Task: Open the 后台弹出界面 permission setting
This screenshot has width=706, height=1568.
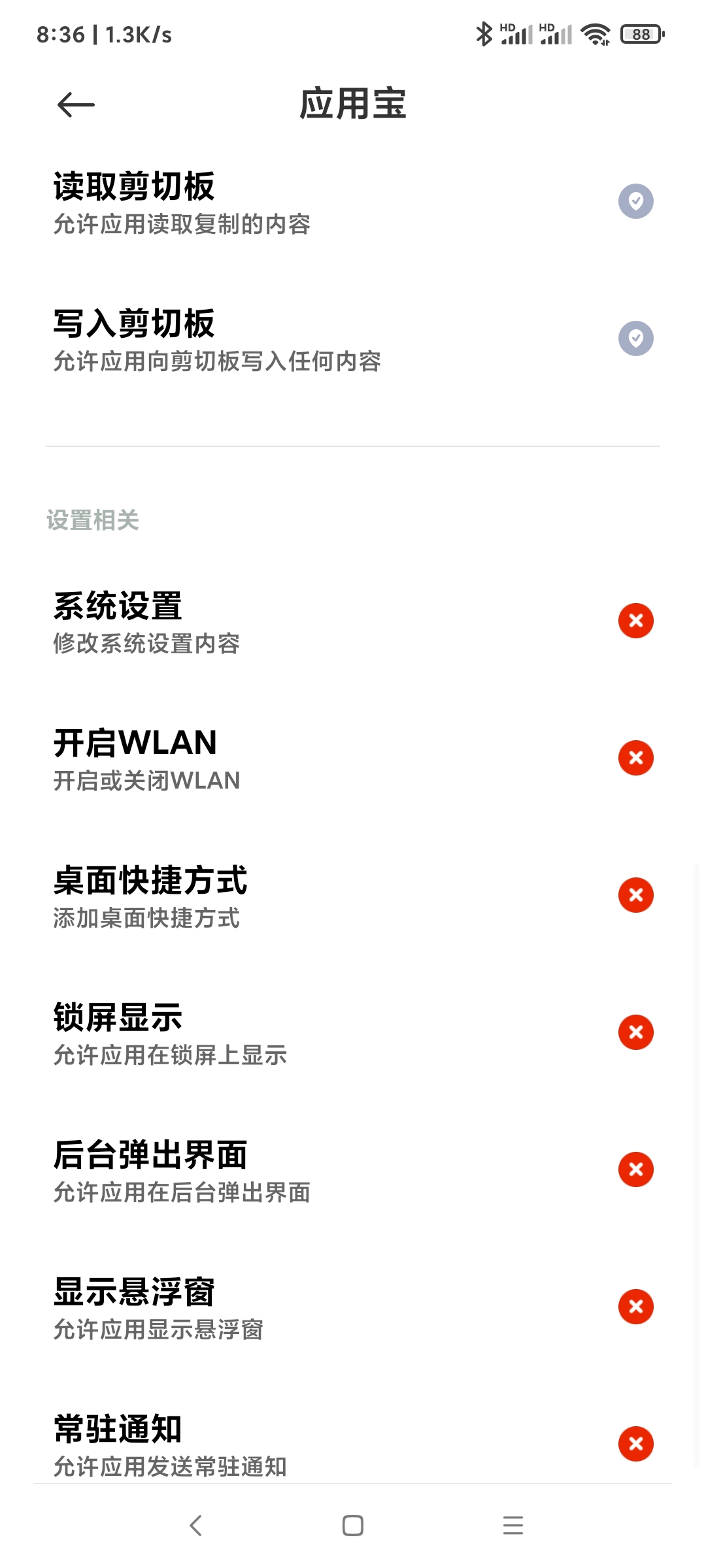Action: point(353,1170)
